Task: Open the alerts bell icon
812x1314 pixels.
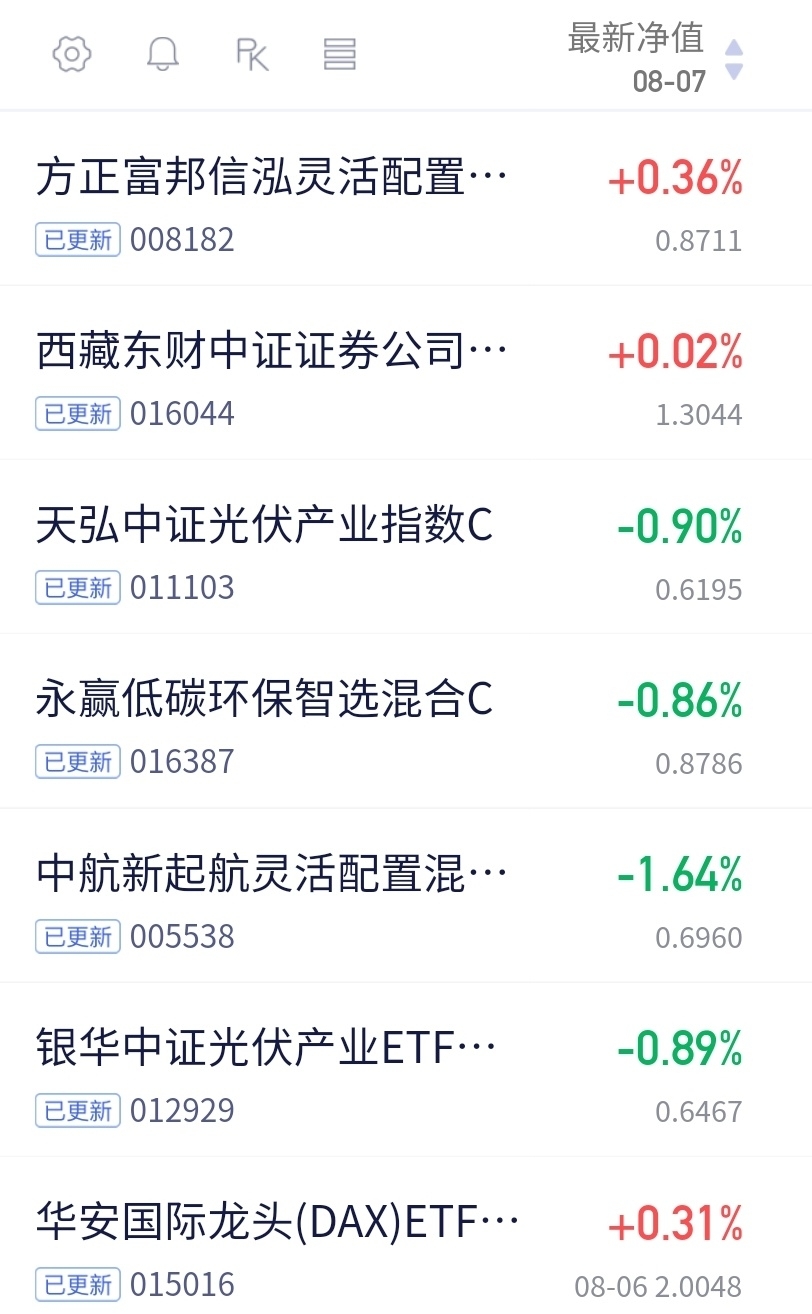Action: tap(163, 54)
